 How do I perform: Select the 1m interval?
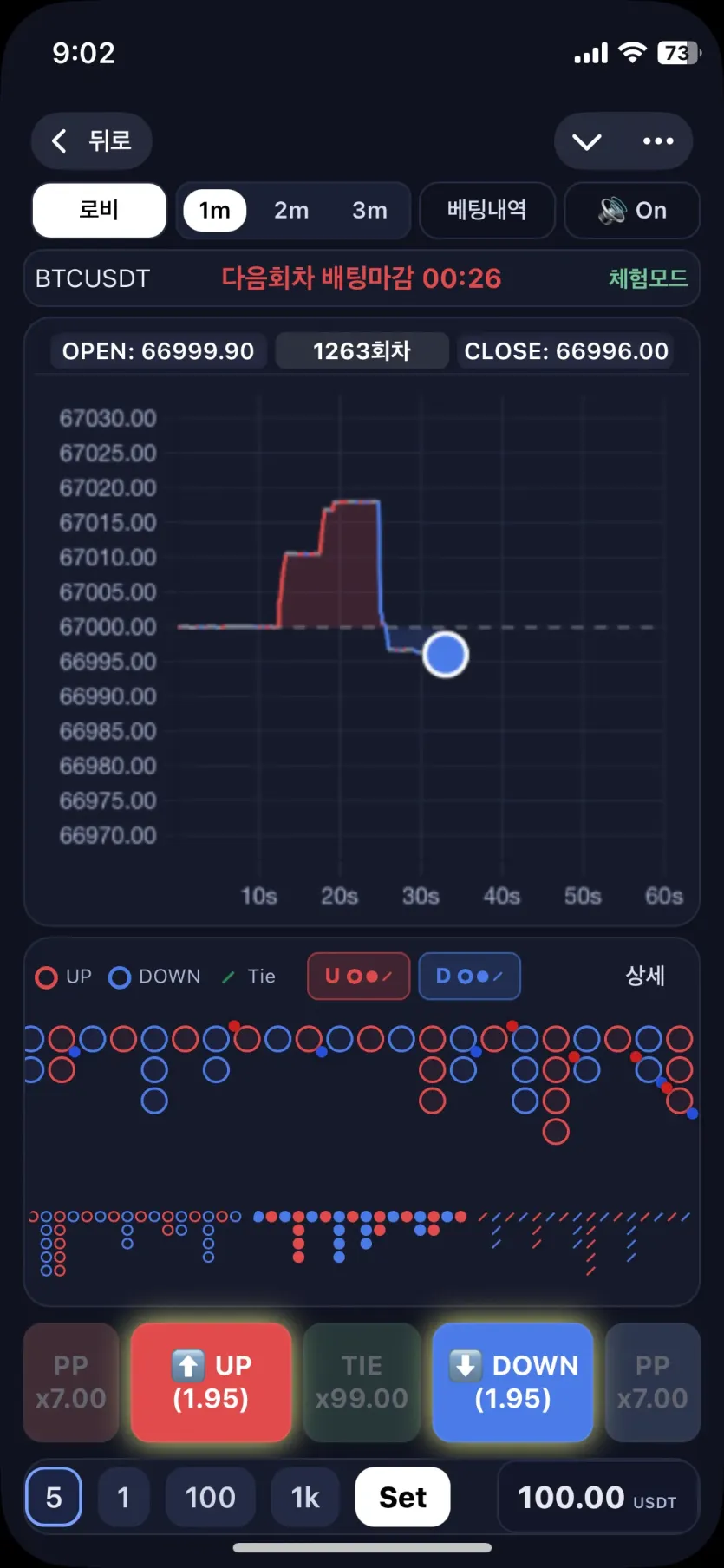(214, 210)
